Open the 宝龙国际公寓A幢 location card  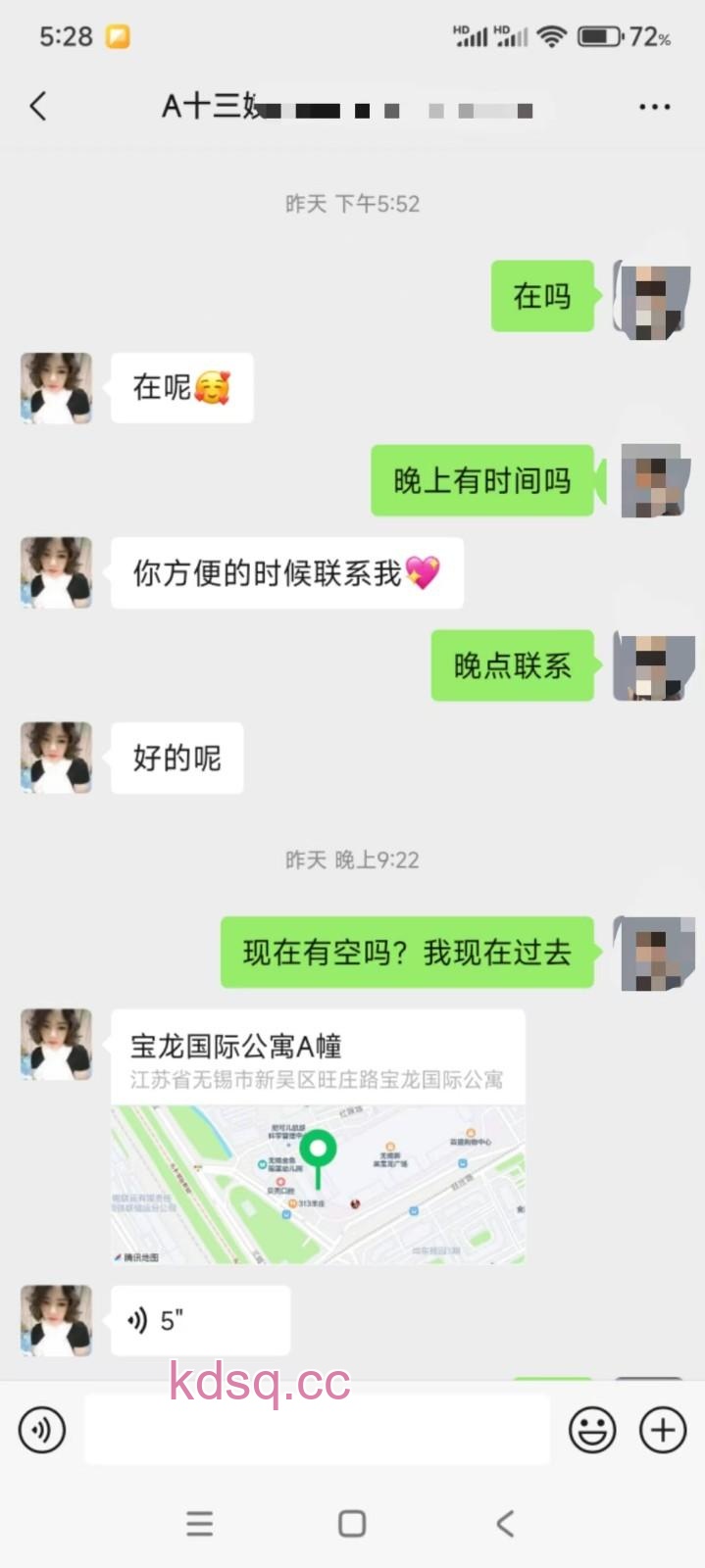pyautogui.click(x=318, y=1137)
